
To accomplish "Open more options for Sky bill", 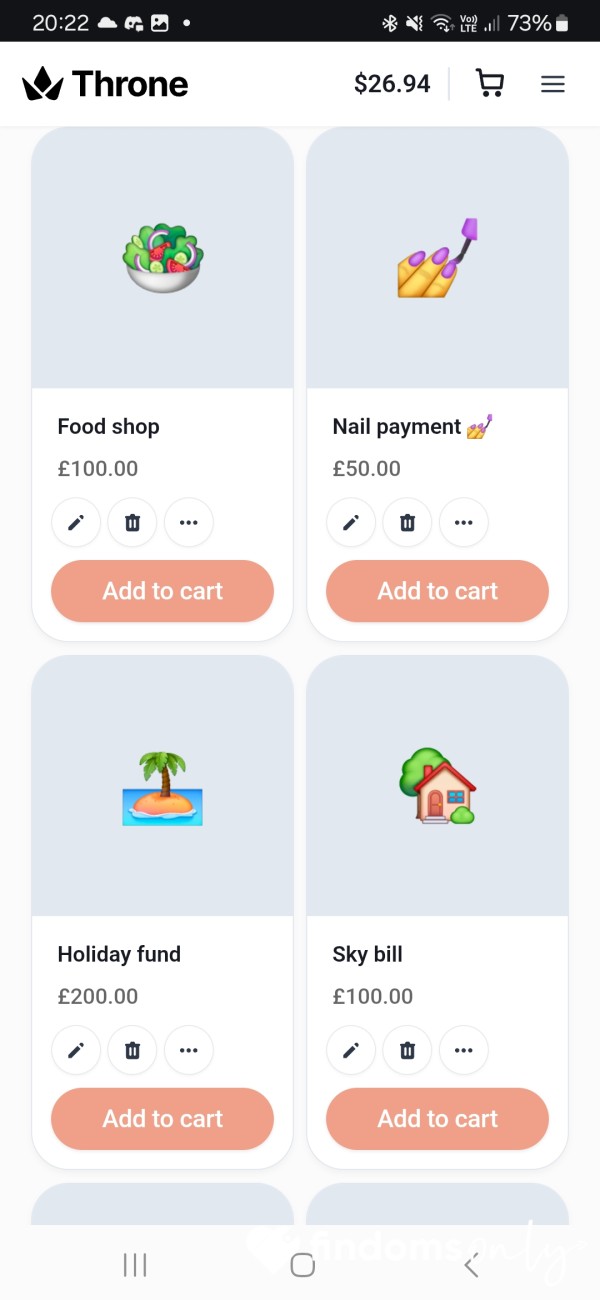I will [x=464, y=1050].
